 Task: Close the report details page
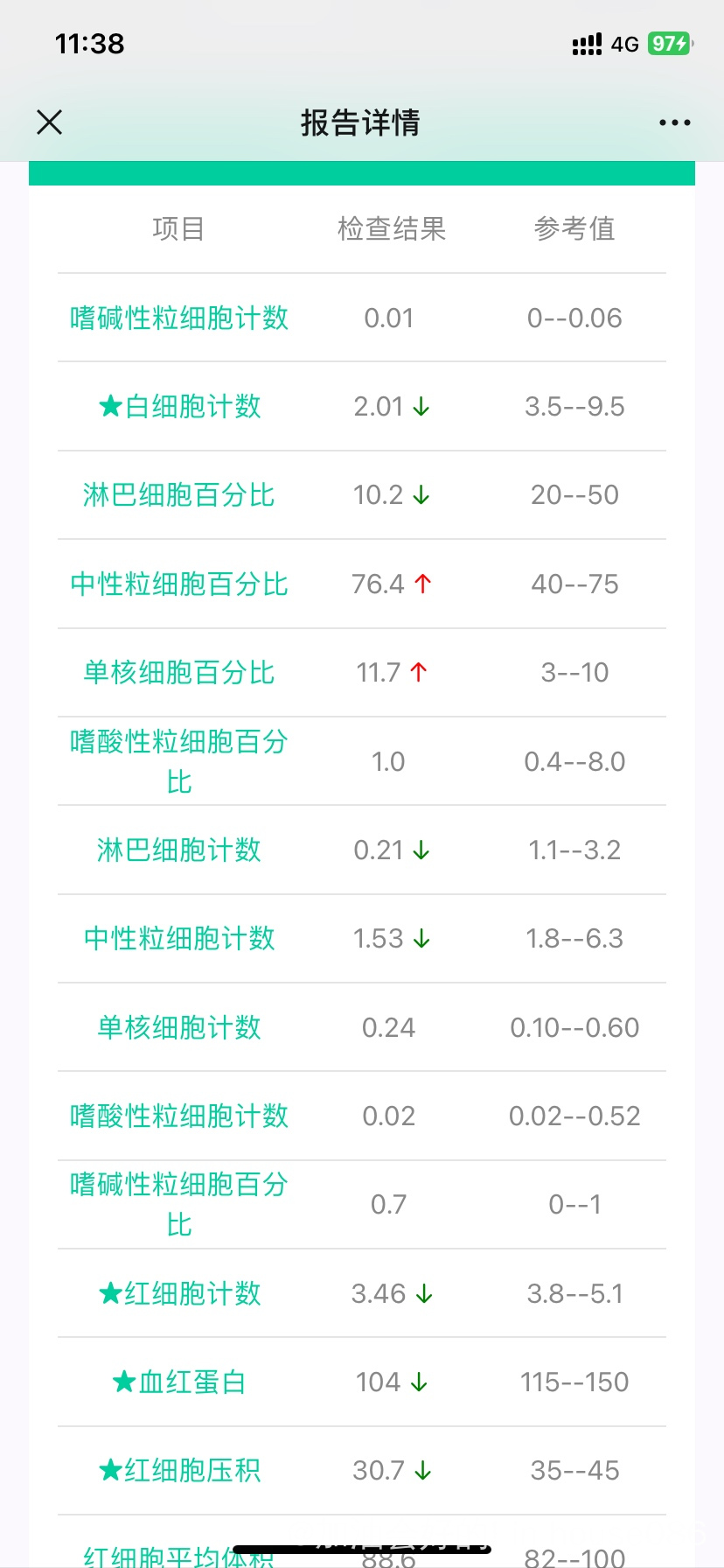point(50,122)
